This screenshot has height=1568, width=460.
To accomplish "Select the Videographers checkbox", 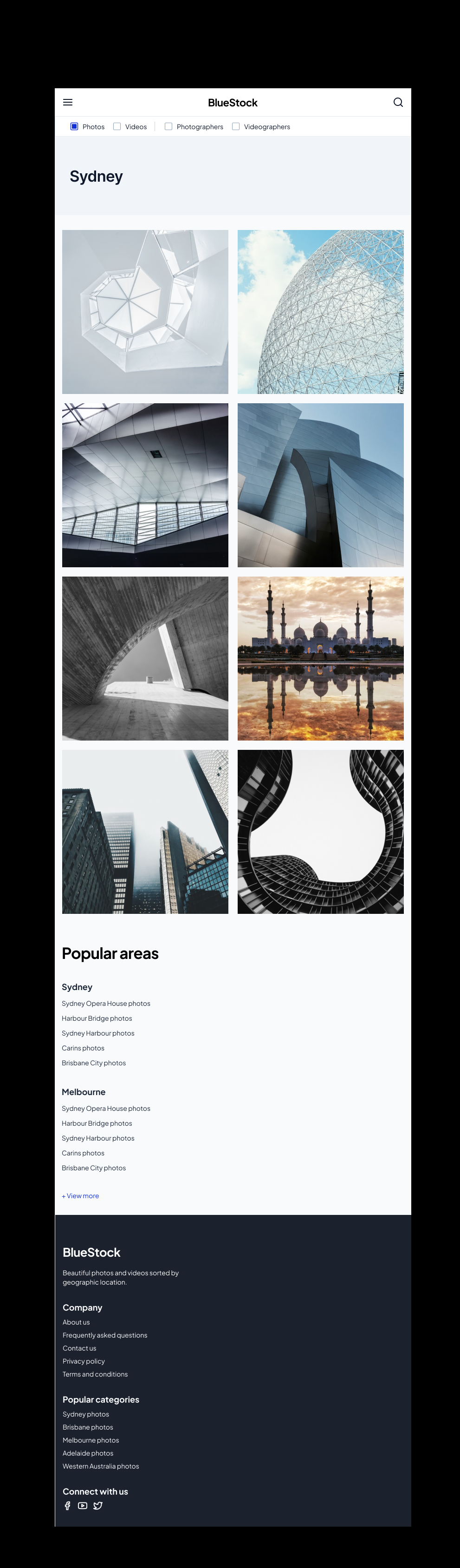I will click(235, 127).
